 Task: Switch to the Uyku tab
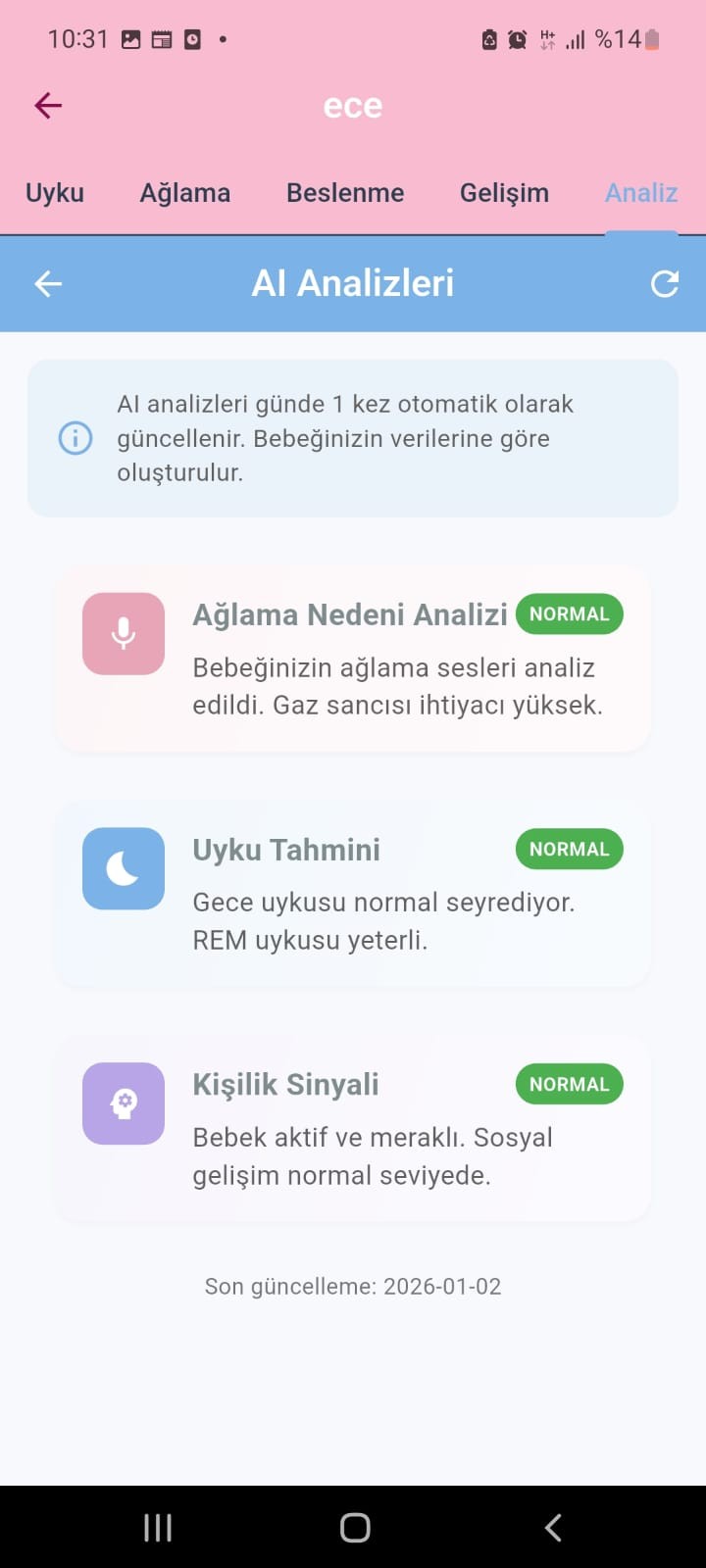55,193
